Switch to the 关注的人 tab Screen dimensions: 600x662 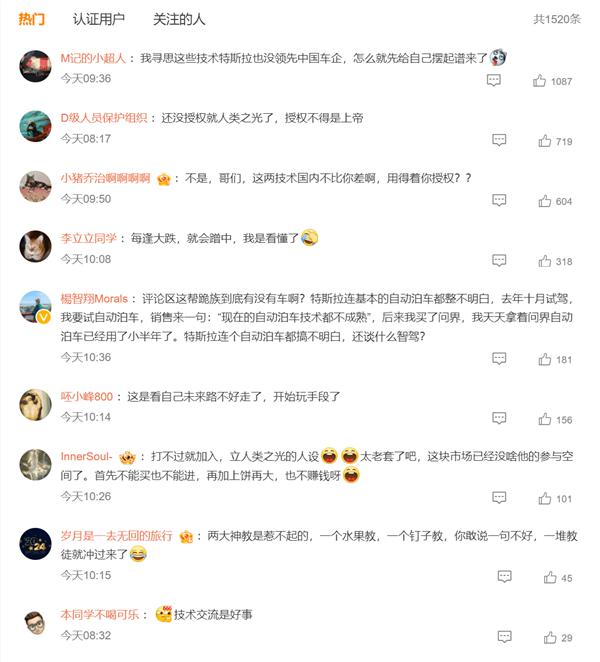(x=178, y=19)
